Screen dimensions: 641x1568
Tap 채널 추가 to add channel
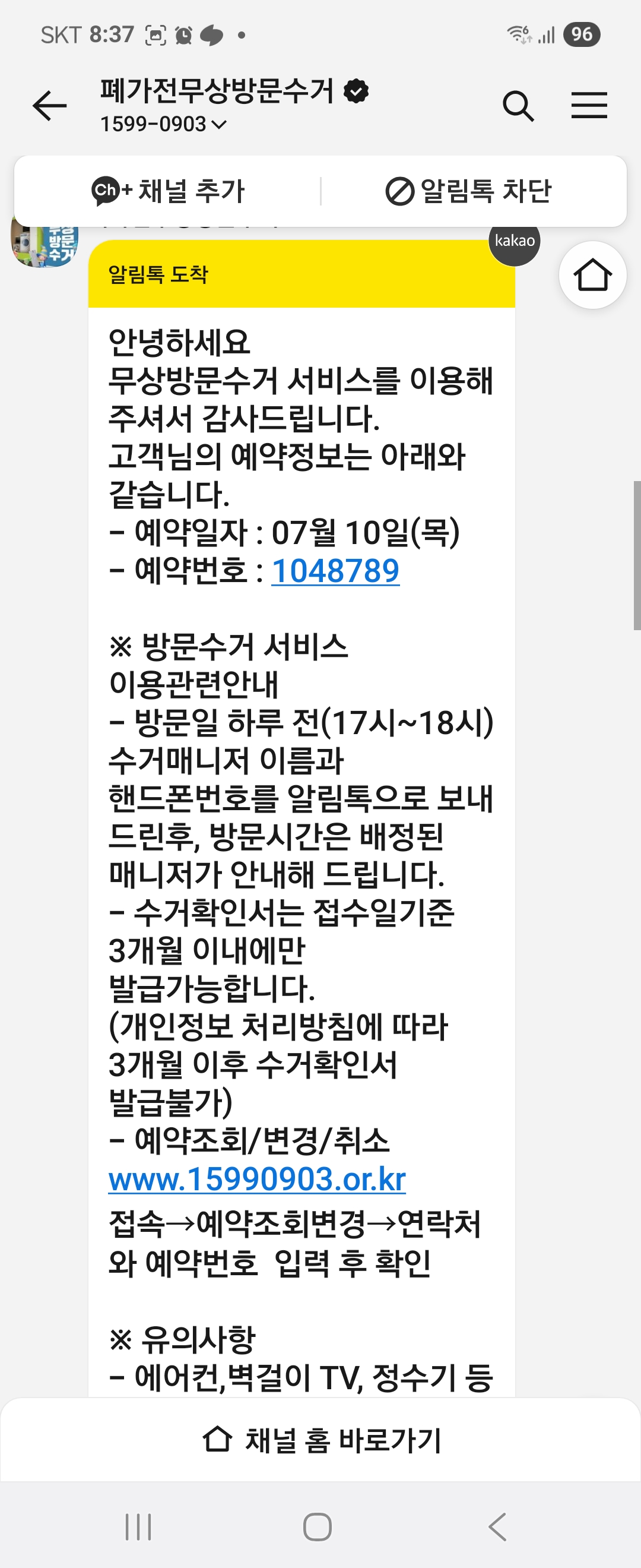tap(168, 191)
